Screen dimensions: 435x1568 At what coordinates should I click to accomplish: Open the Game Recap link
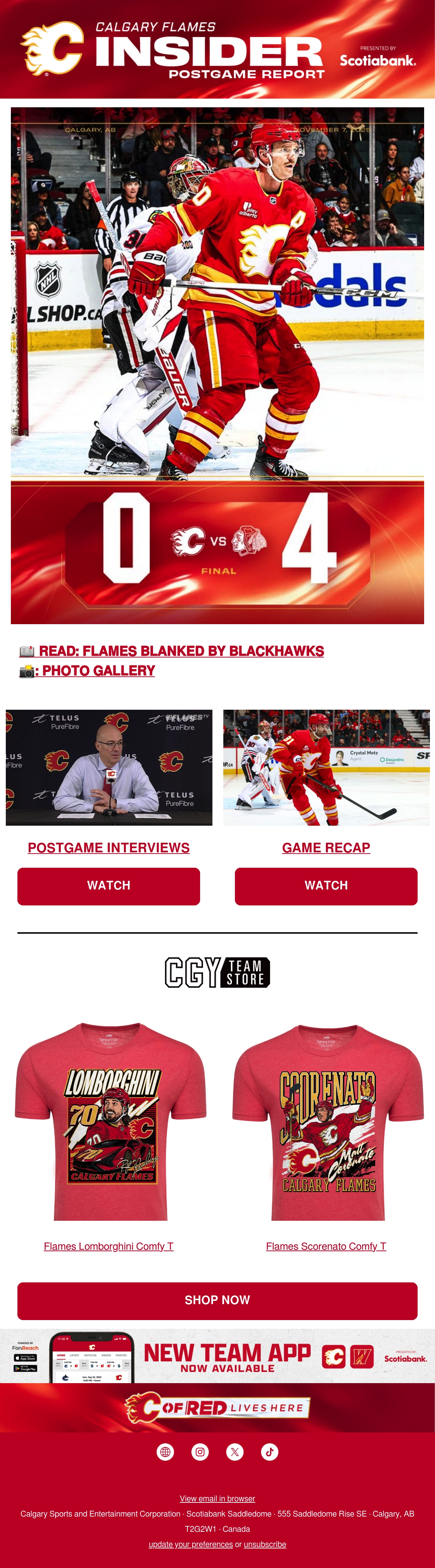tap(326, 847)
